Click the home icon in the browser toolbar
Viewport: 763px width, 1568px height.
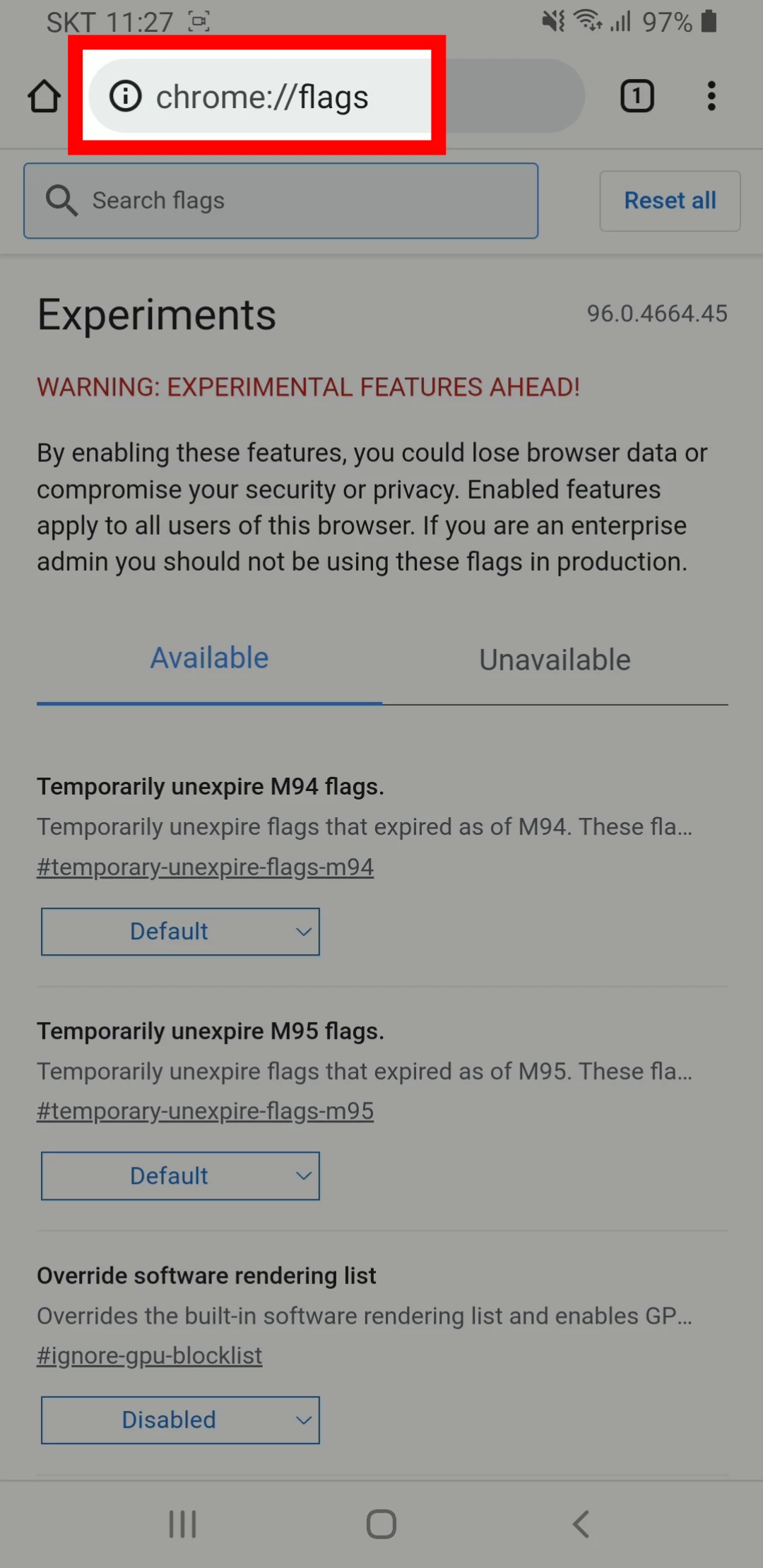[44, 96]
